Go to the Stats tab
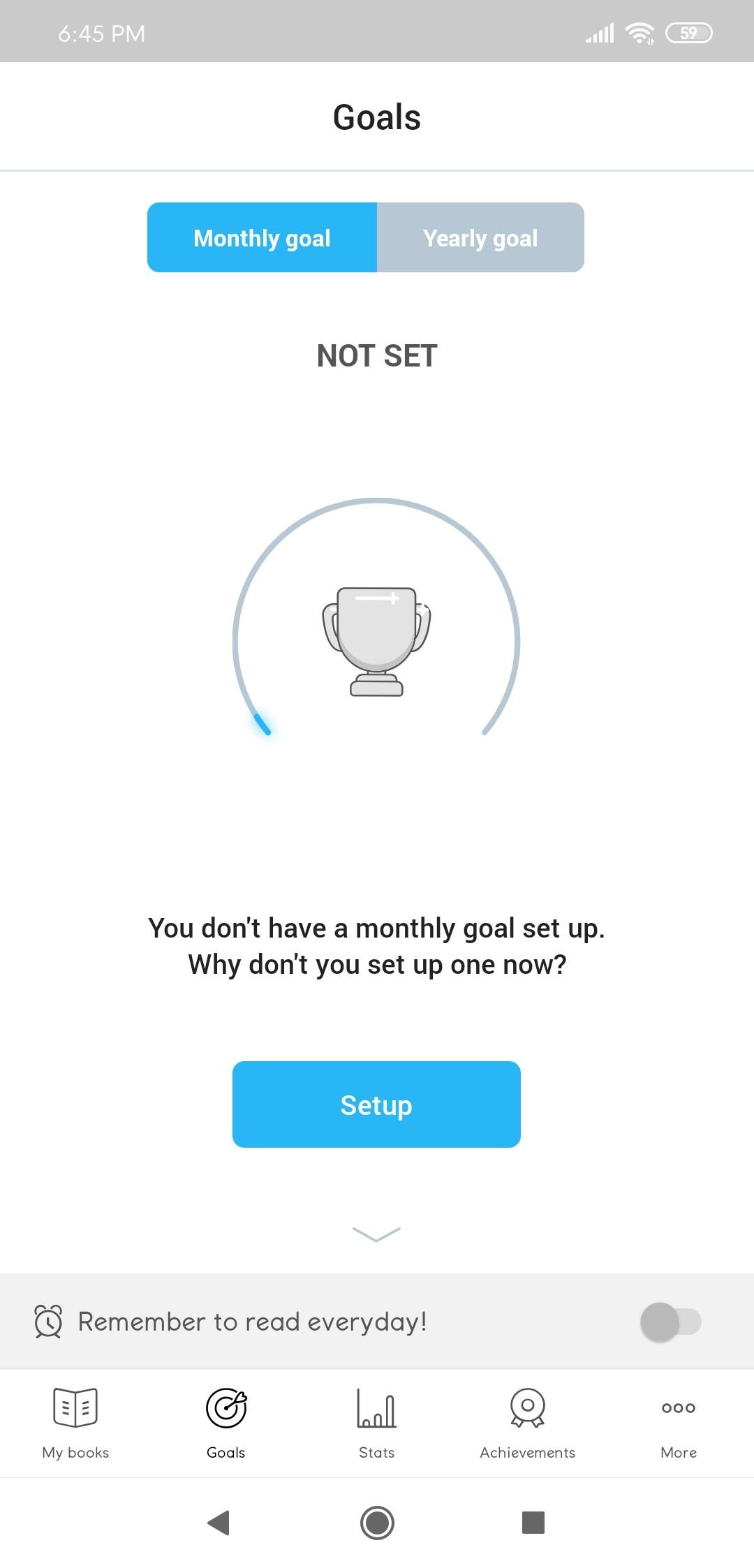 click(377, 1423)
